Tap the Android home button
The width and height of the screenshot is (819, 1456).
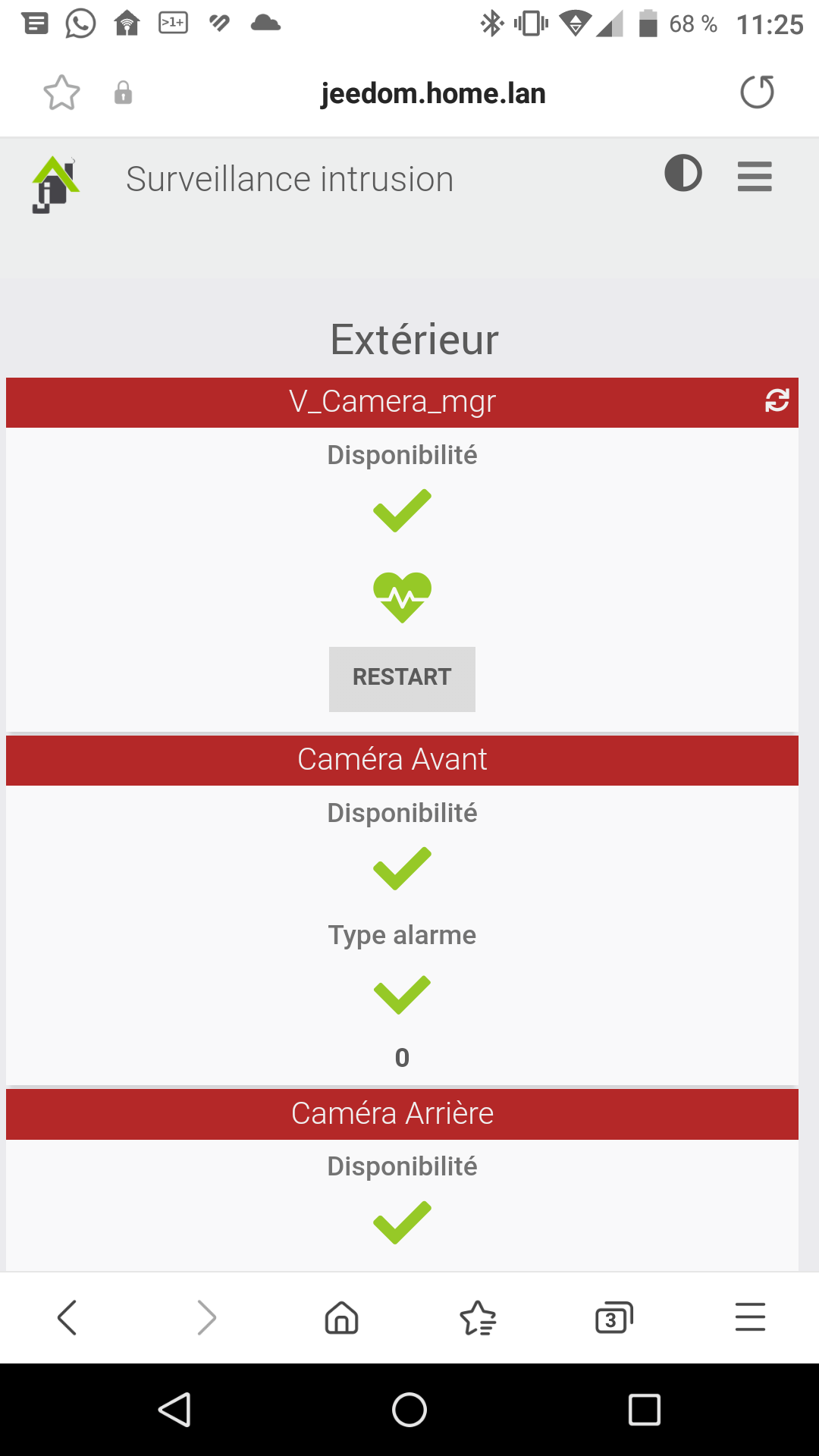[x=409, y=1410]
